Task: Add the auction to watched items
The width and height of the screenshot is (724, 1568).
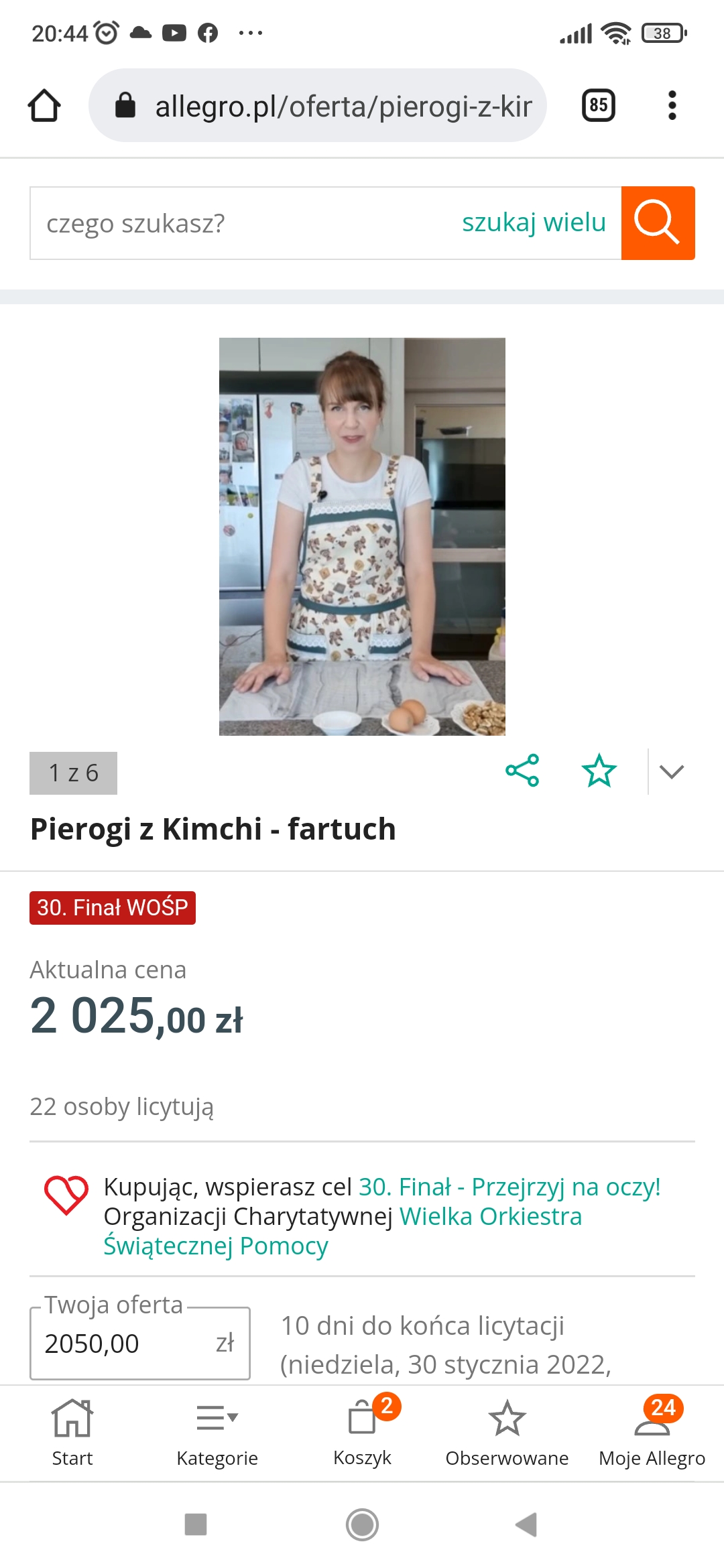Action: pos(599,771)
